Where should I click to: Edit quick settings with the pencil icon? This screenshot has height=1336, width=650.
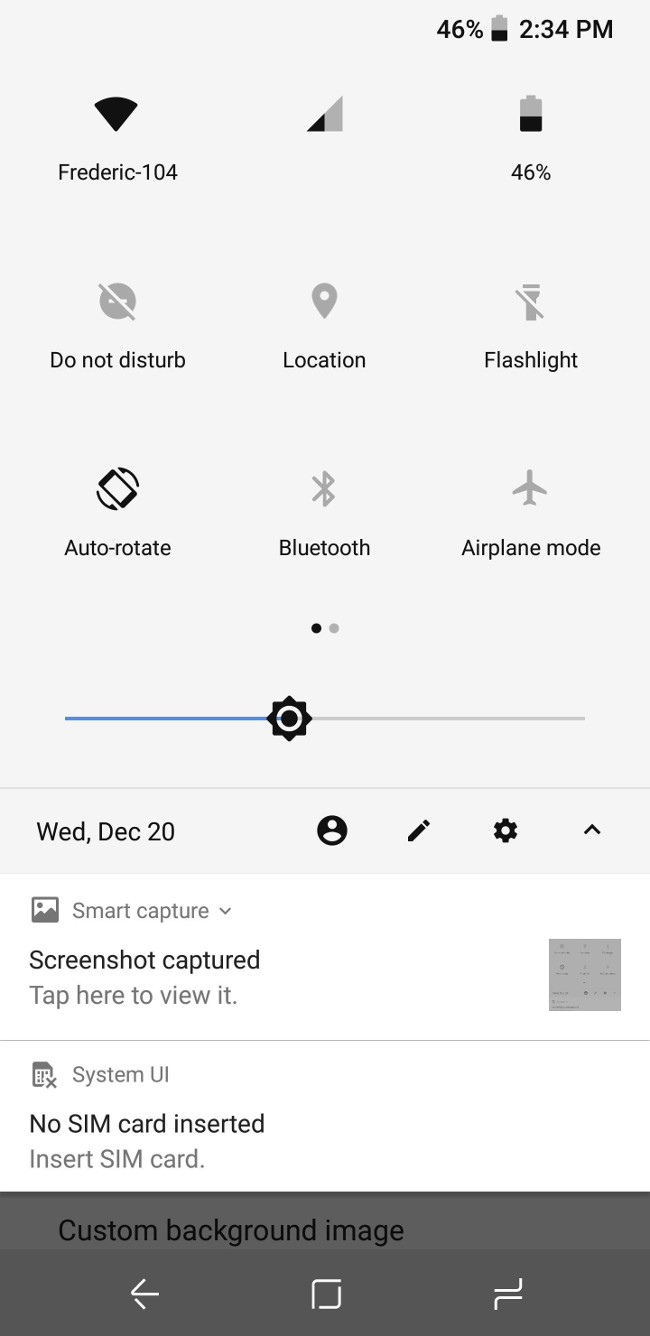(x=419, y=830)
